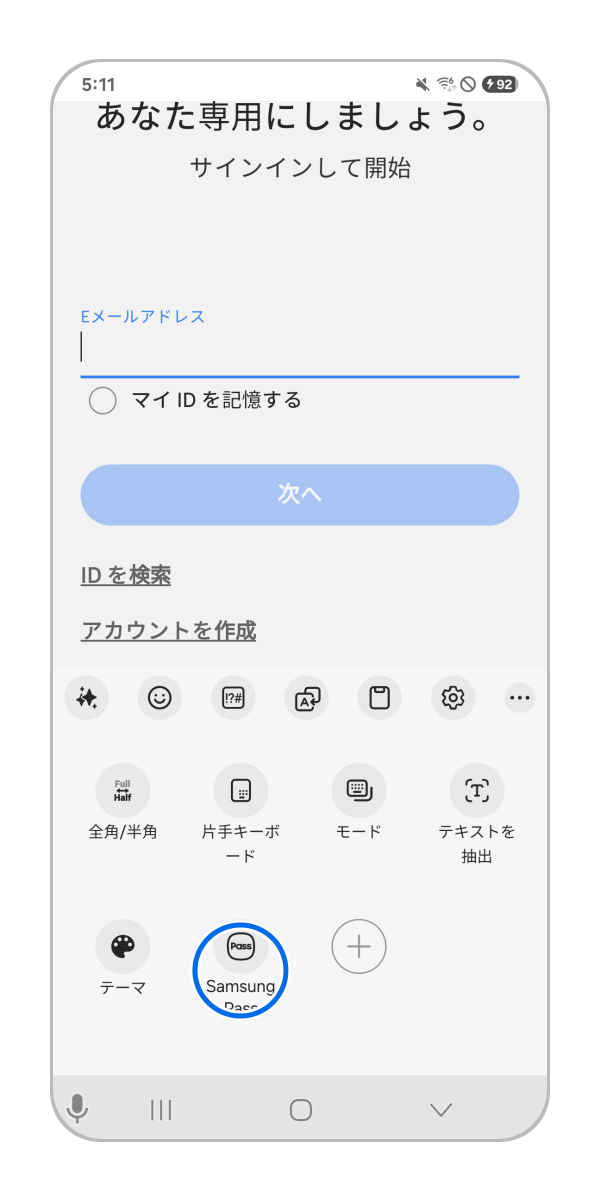Tap the microphone voice input icon
The width and height of the screenshot is (600, 1200).
pyautogui.click(x=77, y=1108)
